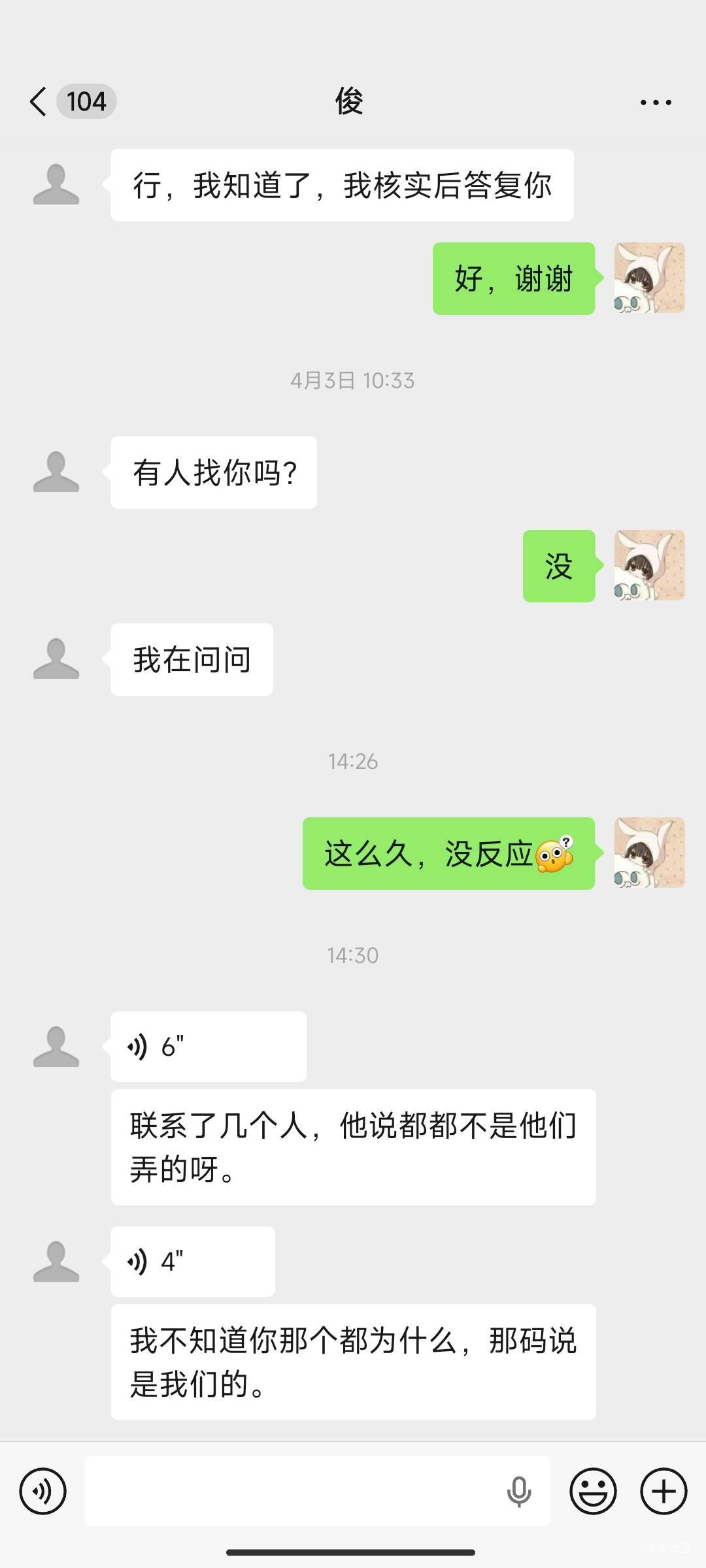The height and width of the screenshot is (1568, 706).
Task: View my profile via the 好，谢谢 avatar
Action: point(649,278)
